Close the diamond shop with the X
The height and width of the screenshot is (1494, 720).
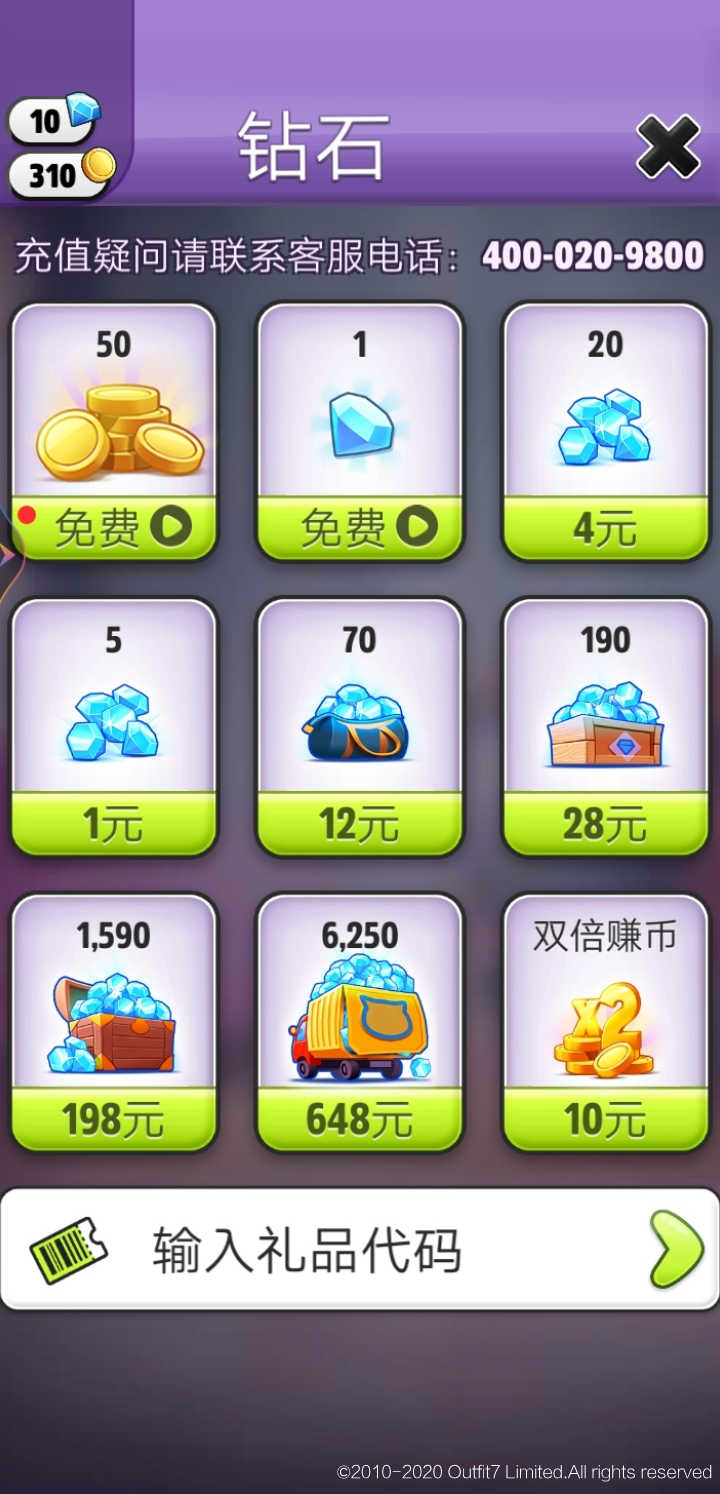point(667,148)
